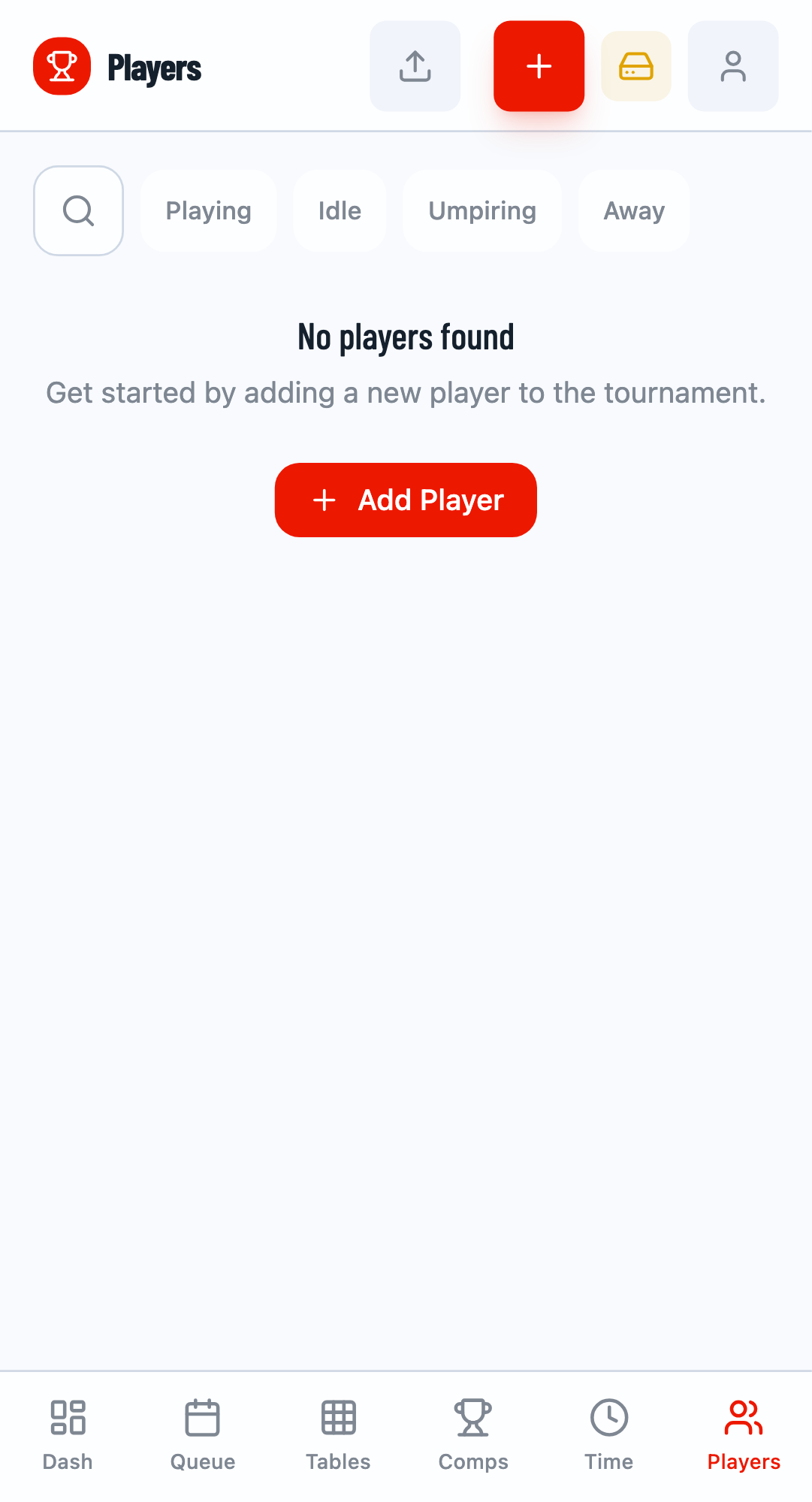Open the search icon above the filters
Screen dimensions: 812x1502
[78, 210]
